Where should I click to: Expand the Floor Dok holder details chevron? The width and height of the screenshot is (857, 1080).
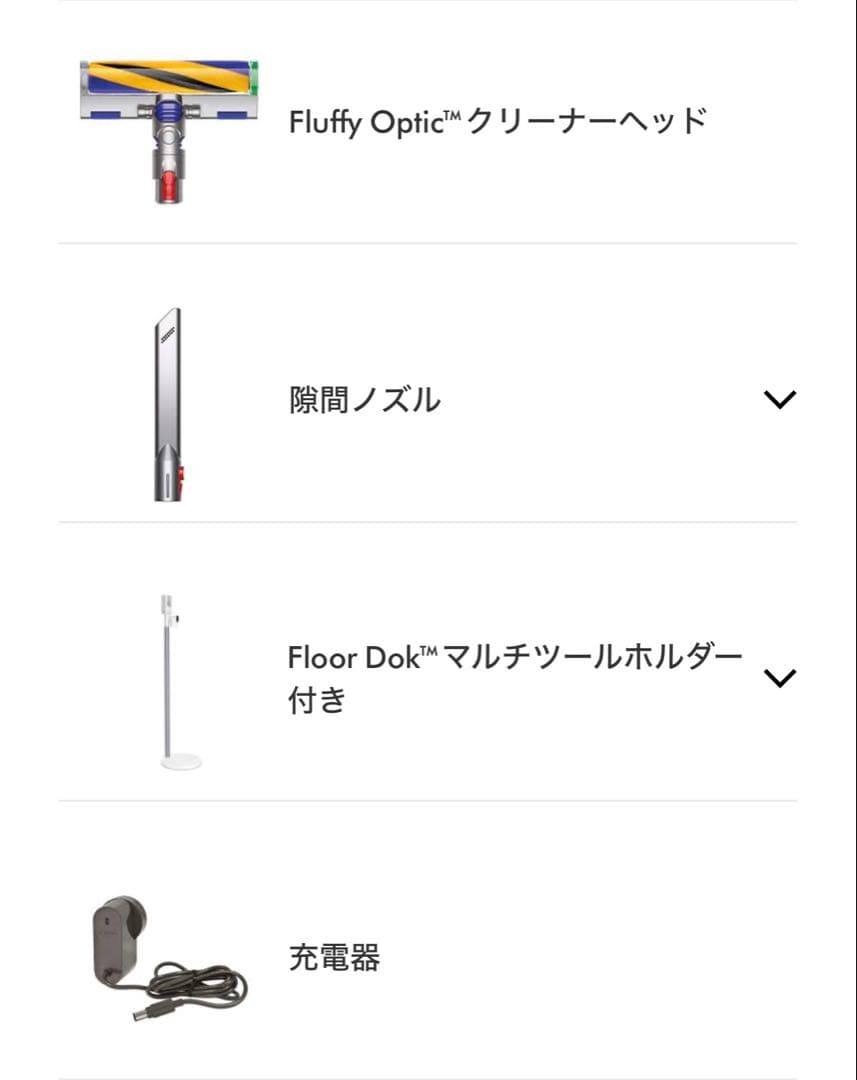click(x=782, y=677)
